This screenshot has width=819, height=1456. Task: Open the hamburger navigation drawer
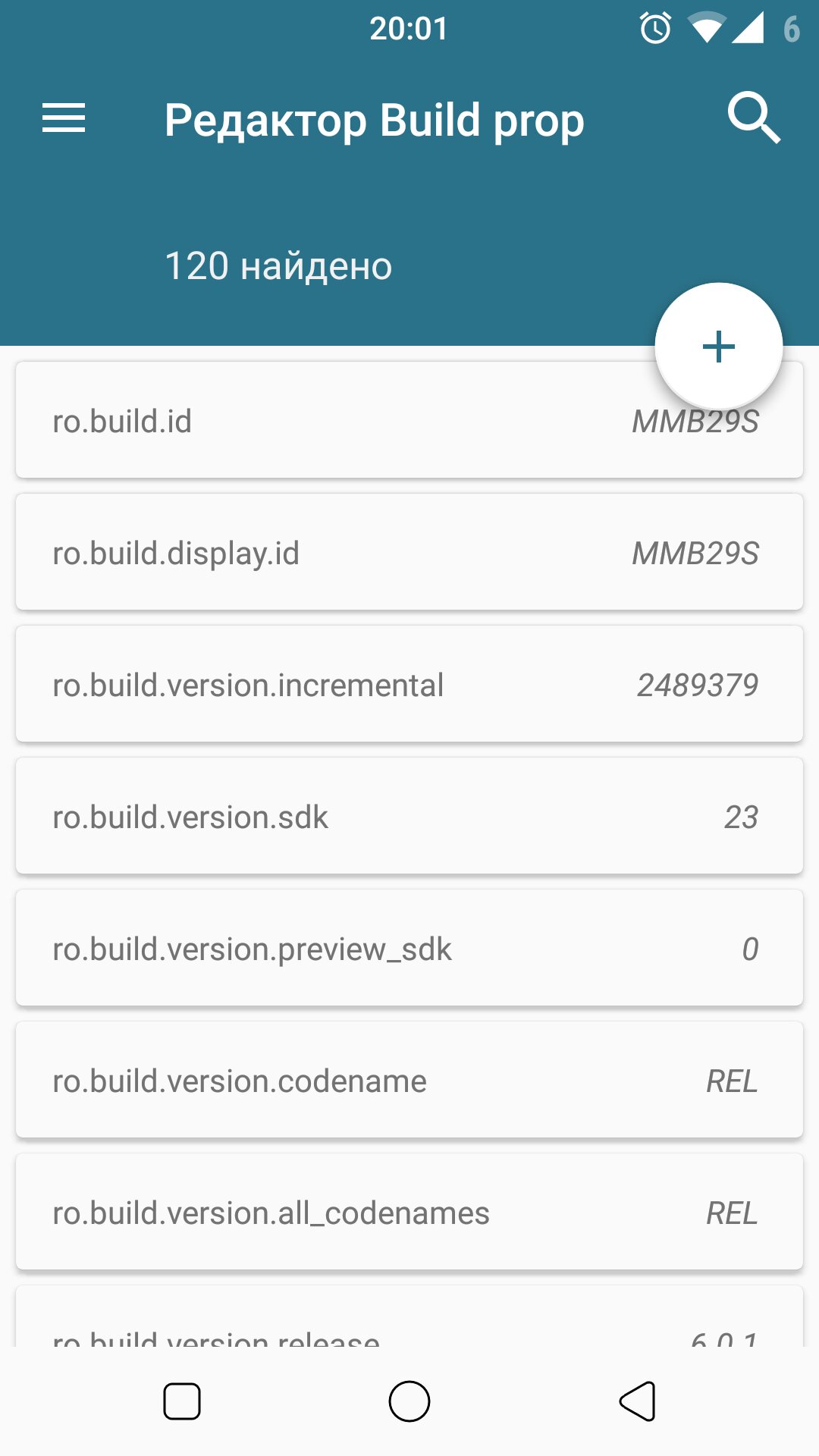pos(64,118)
